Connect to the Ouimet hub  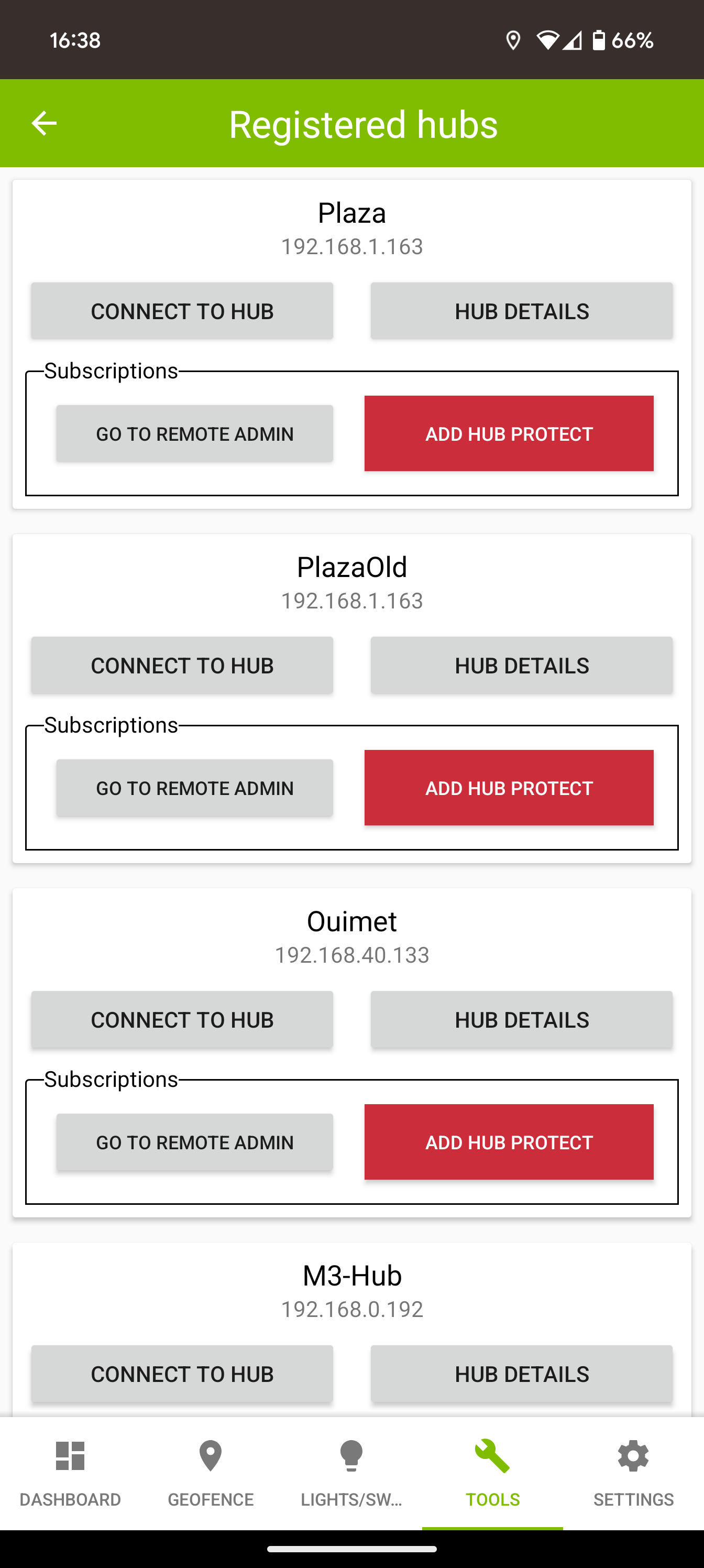point(182,1019)
